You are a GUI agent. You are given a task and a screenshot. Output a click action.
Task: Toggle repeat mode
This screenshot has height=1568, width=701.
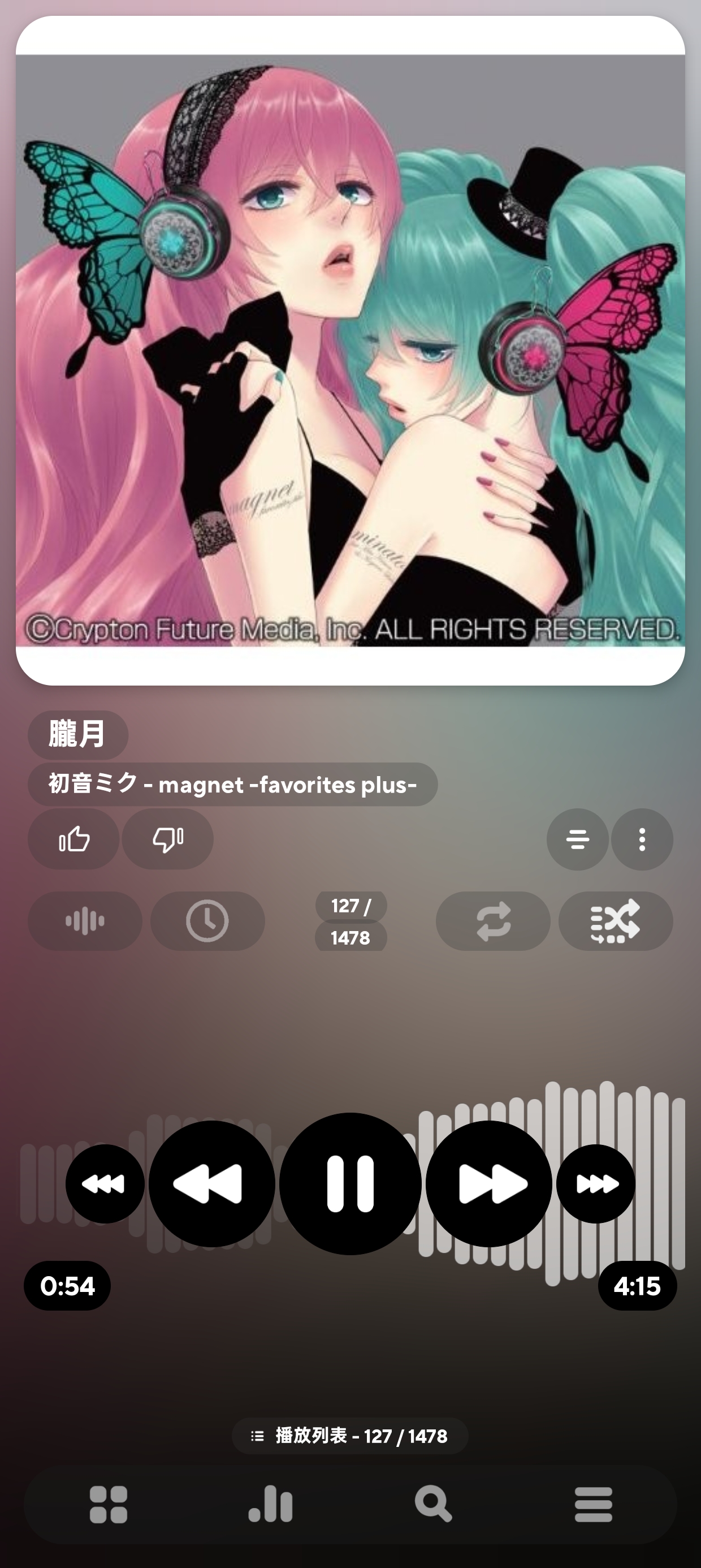493,921
